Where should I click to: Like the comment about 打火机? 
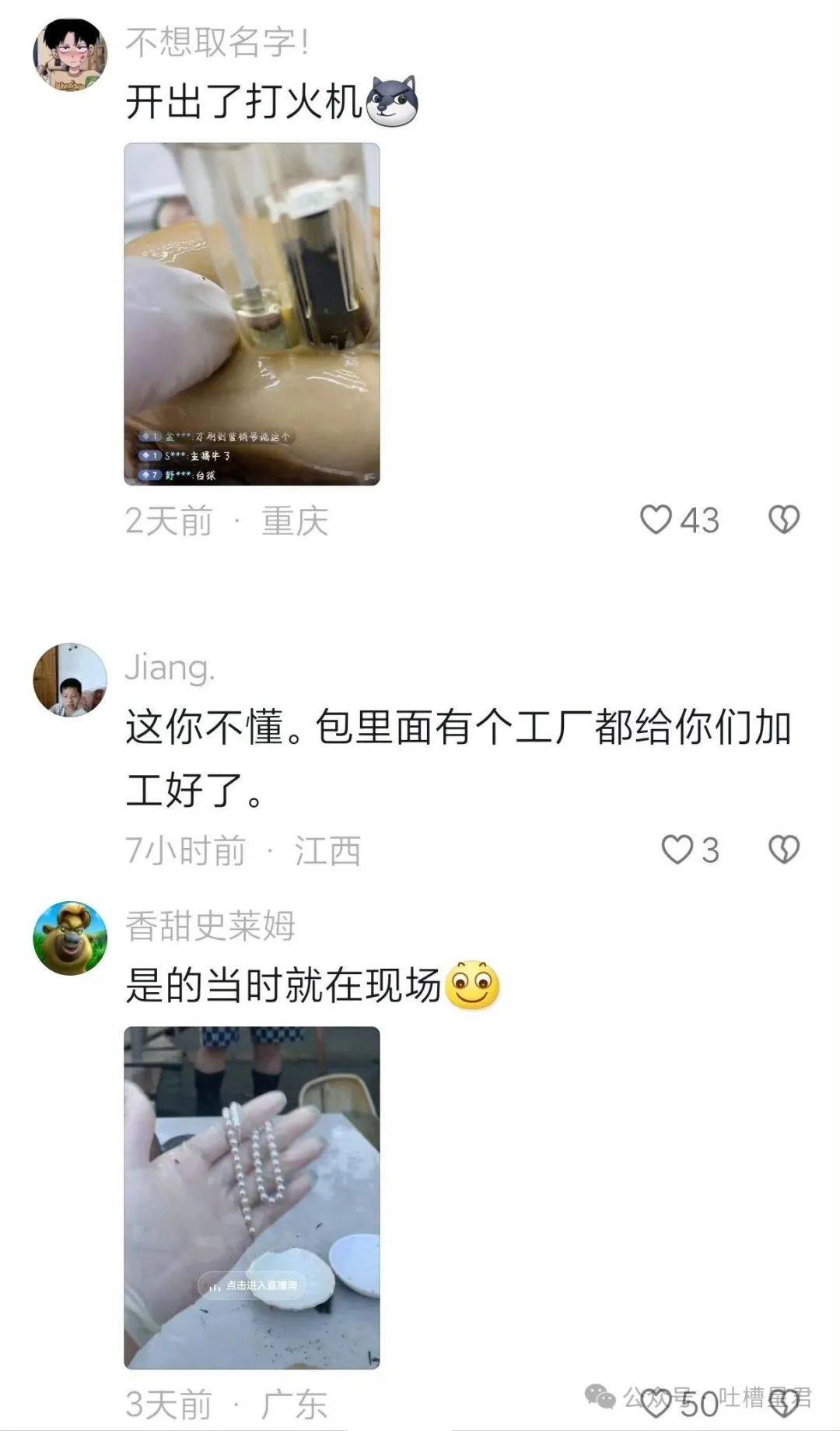(x=656, y=520)
